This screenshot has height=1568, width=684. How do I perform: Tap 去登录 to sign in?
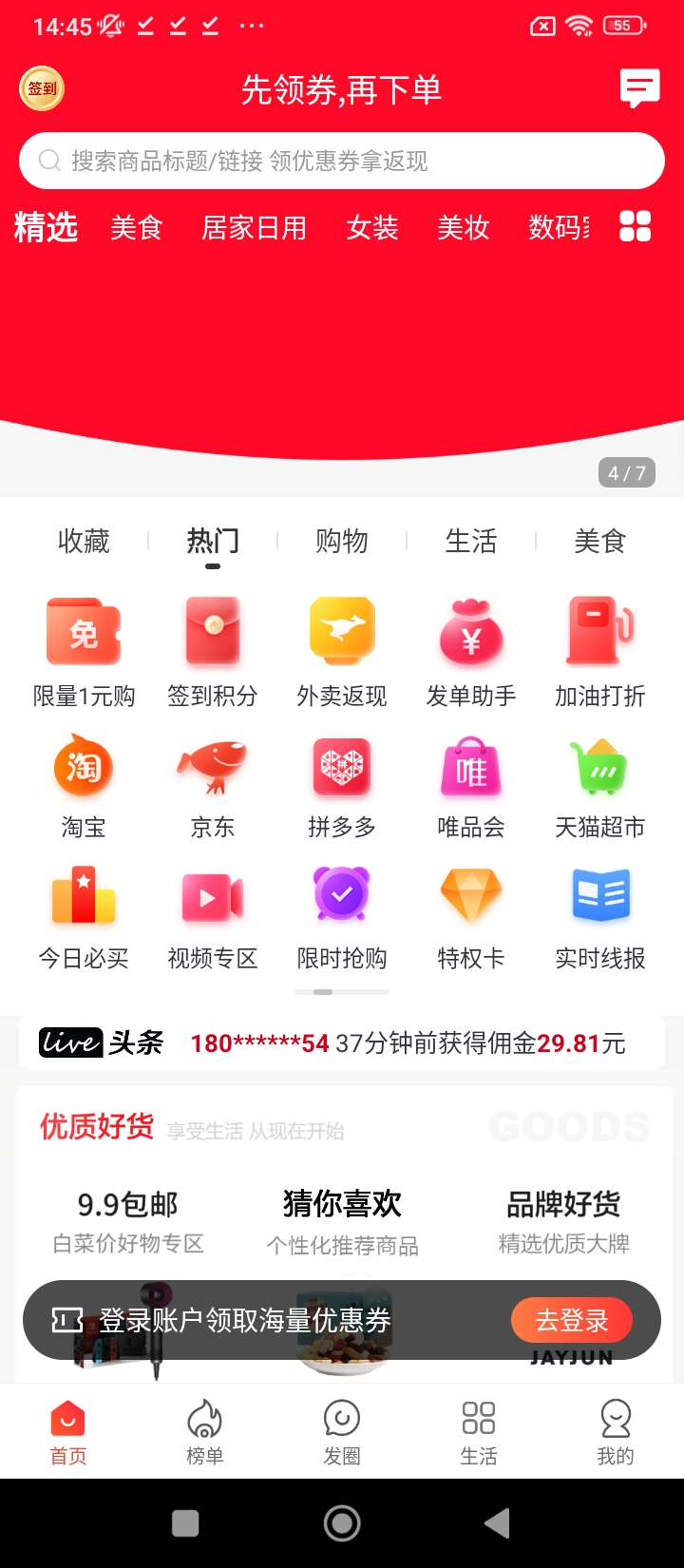point(571,1320)
